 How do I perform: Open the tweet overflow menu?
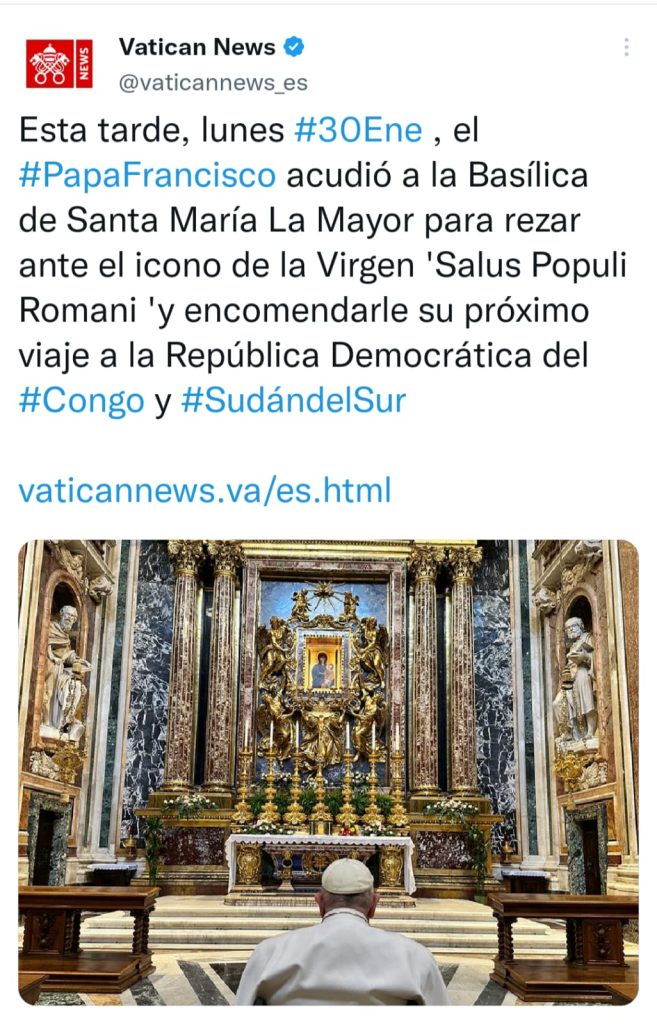[626, 47]
